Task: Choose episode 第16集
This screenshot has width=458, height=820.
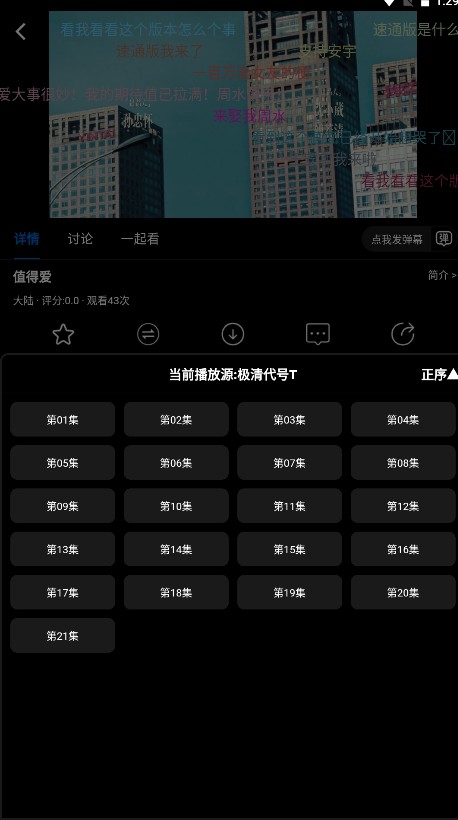Action: click(x=403, y=549)
